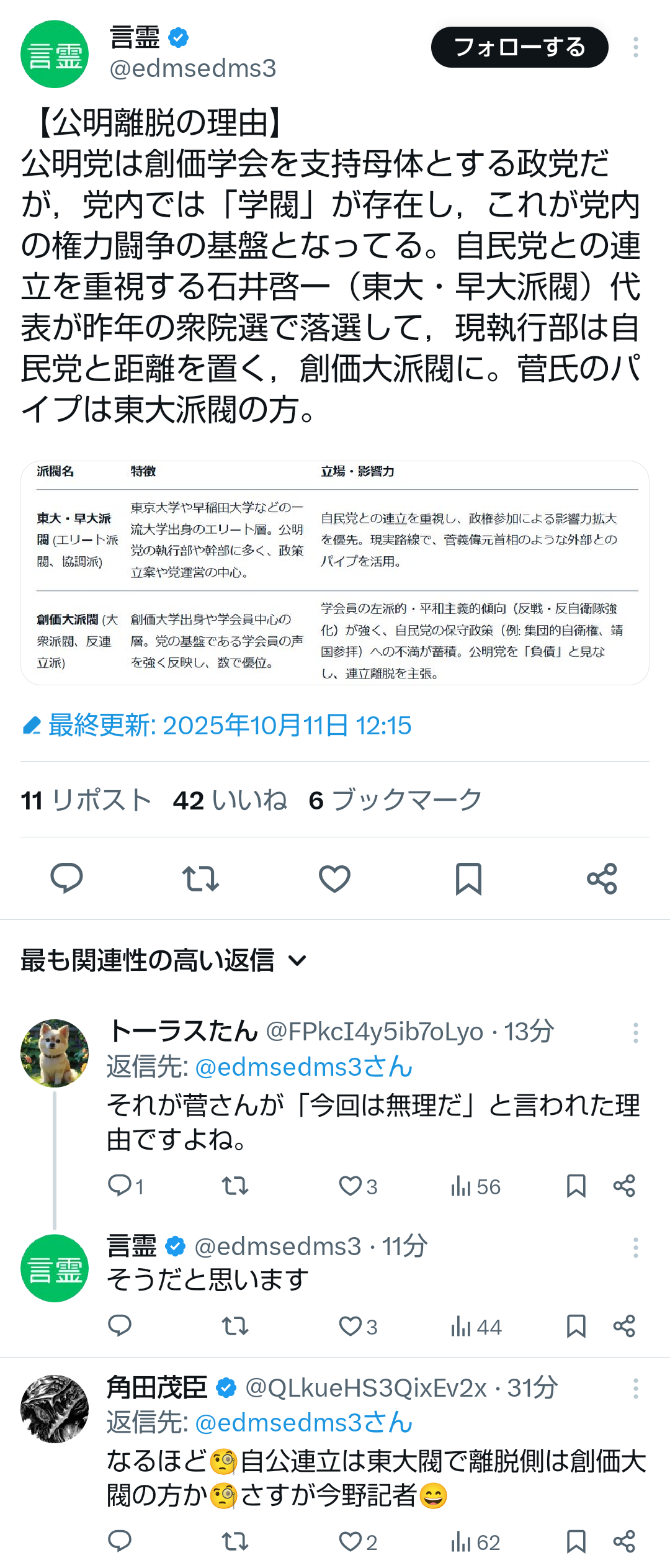Tap the フォローする follow button
This screenshot has width=670, height=1568.
pyautogui.click(x=519, y=47)
